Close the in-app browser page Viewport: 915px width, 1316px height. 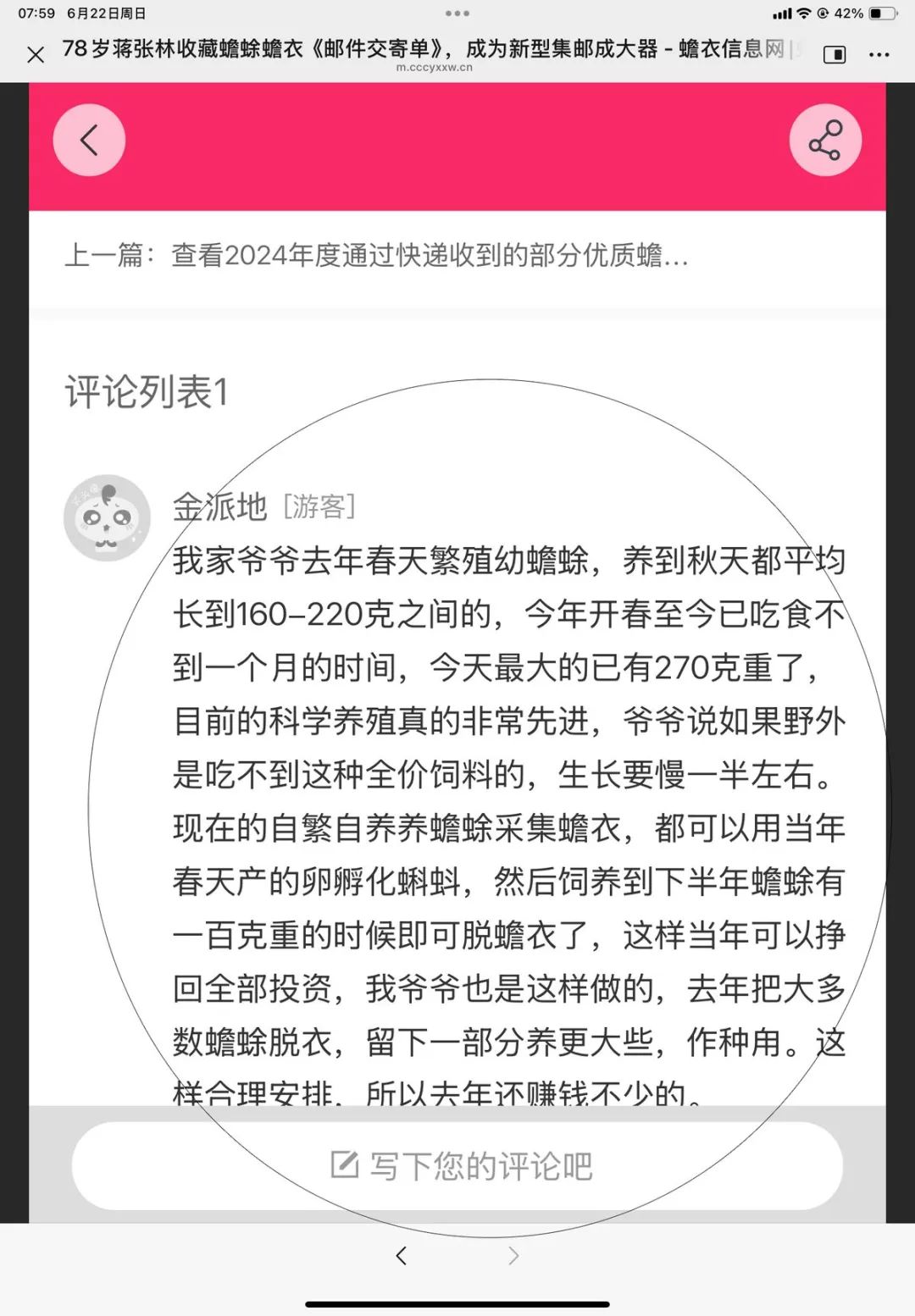(36, 55)
